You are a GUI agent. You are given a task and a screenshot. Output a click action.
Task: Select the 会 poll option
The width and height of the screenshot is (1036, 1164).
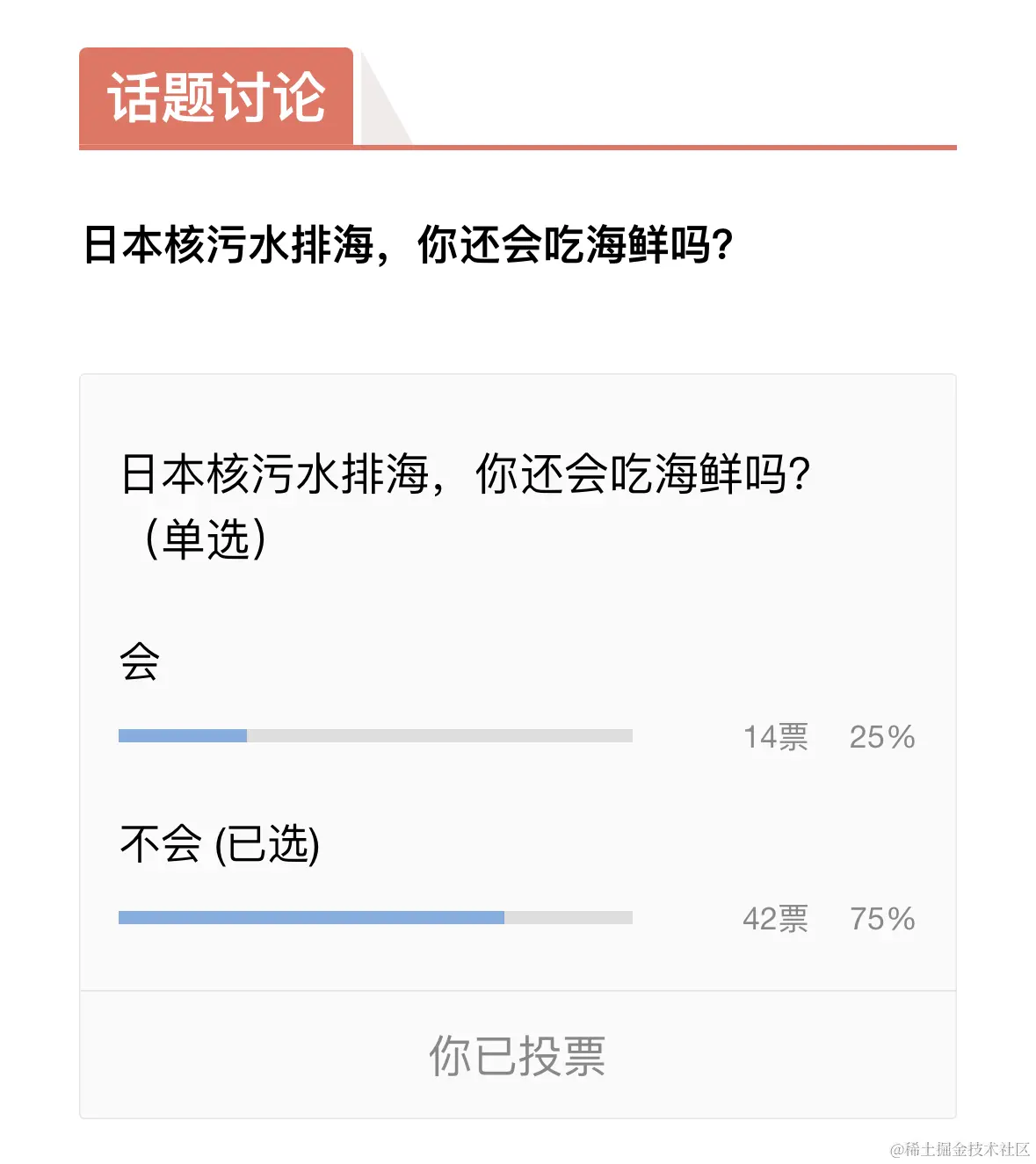click(140, 662)
